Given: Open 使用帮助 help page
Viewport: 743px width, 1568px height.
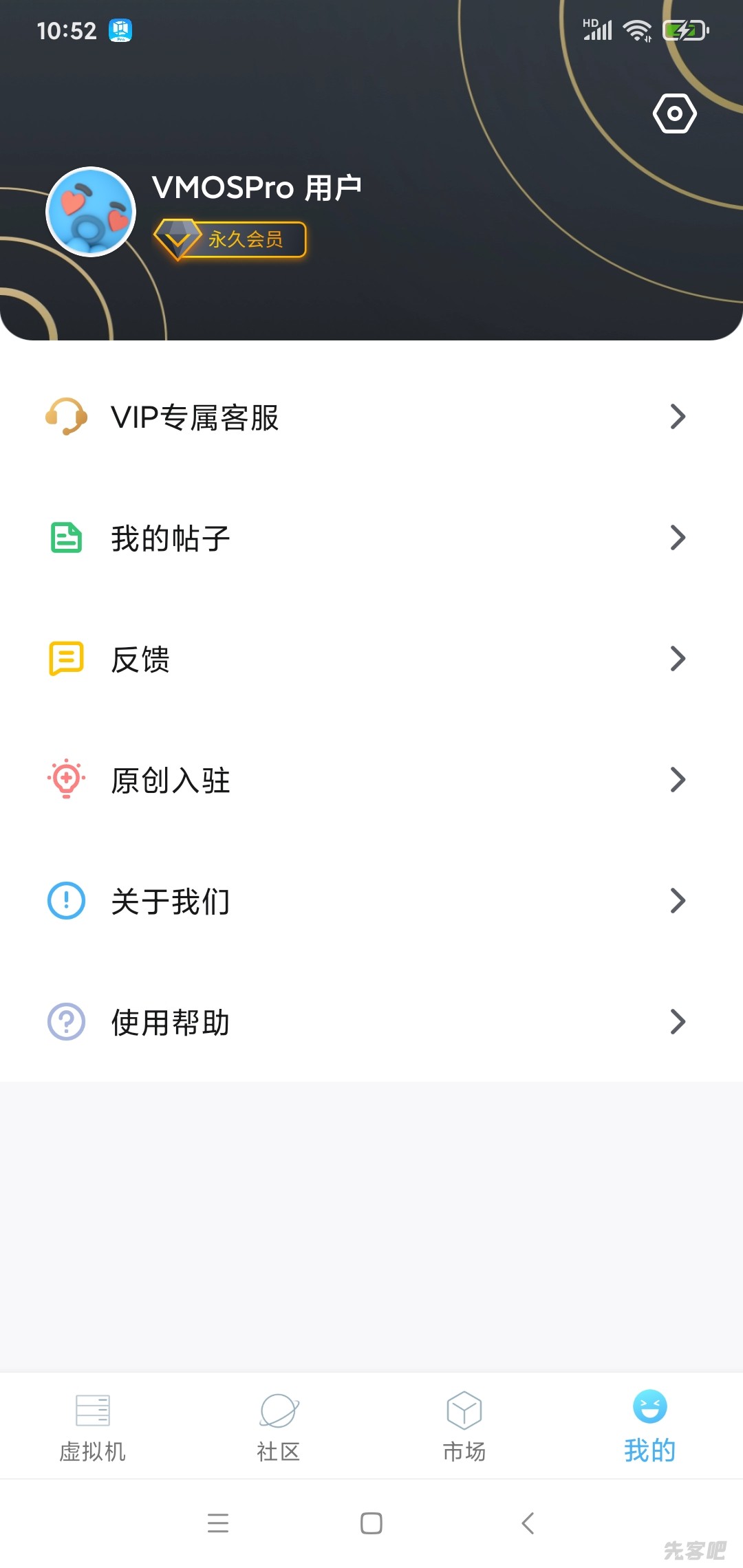Looking at the screenshot, I should pos(371,1022).
